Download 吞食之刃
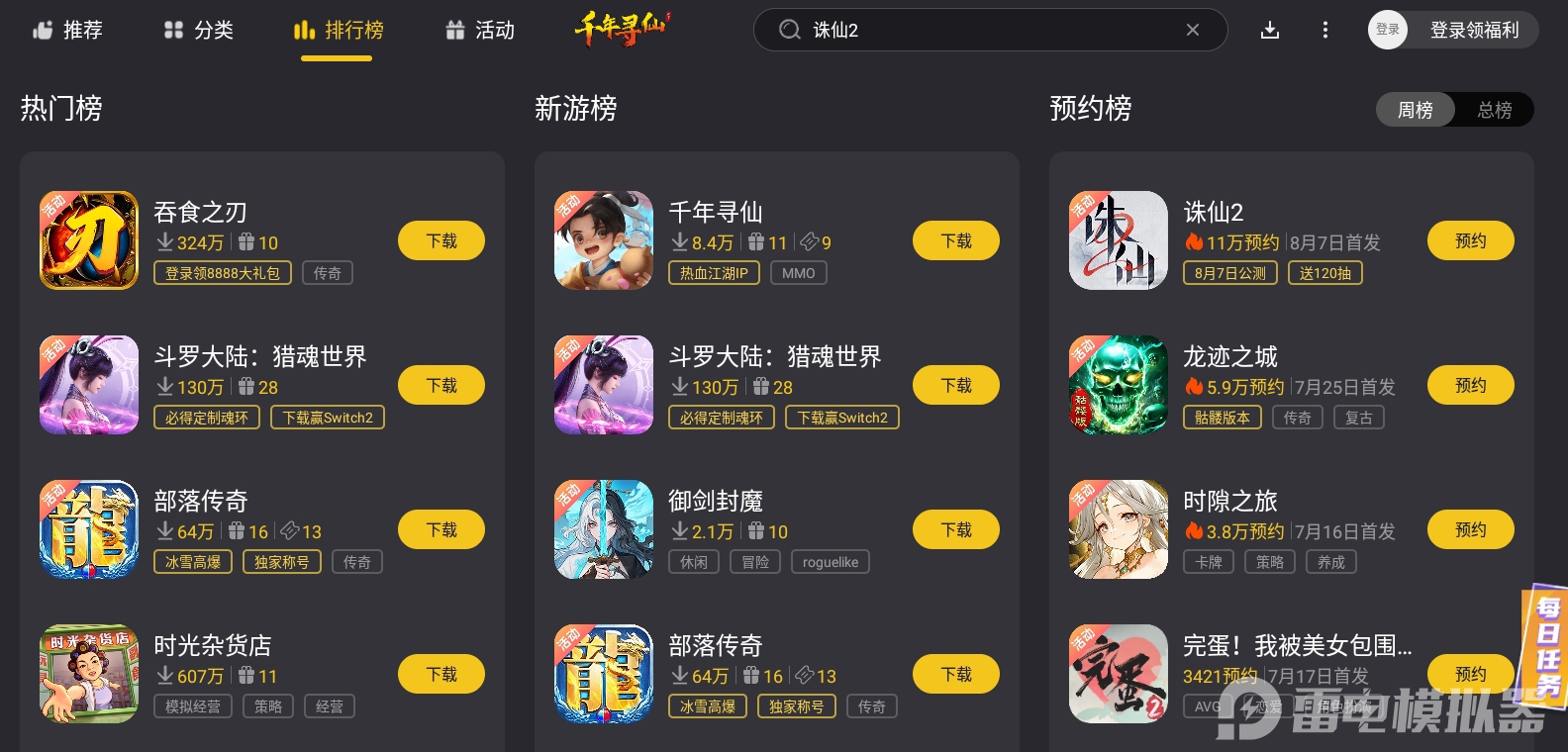The image size is (1568, 752). pos(441,240)
